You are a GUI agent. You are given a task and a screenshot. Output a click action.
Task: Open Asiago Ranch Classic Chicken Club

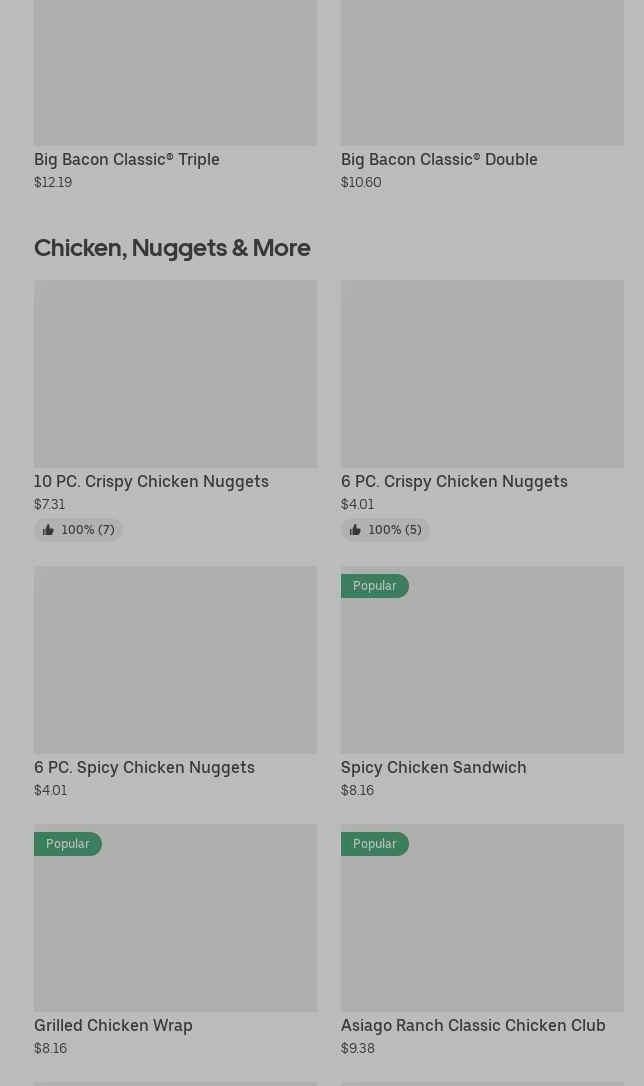[x=482, y=941]
